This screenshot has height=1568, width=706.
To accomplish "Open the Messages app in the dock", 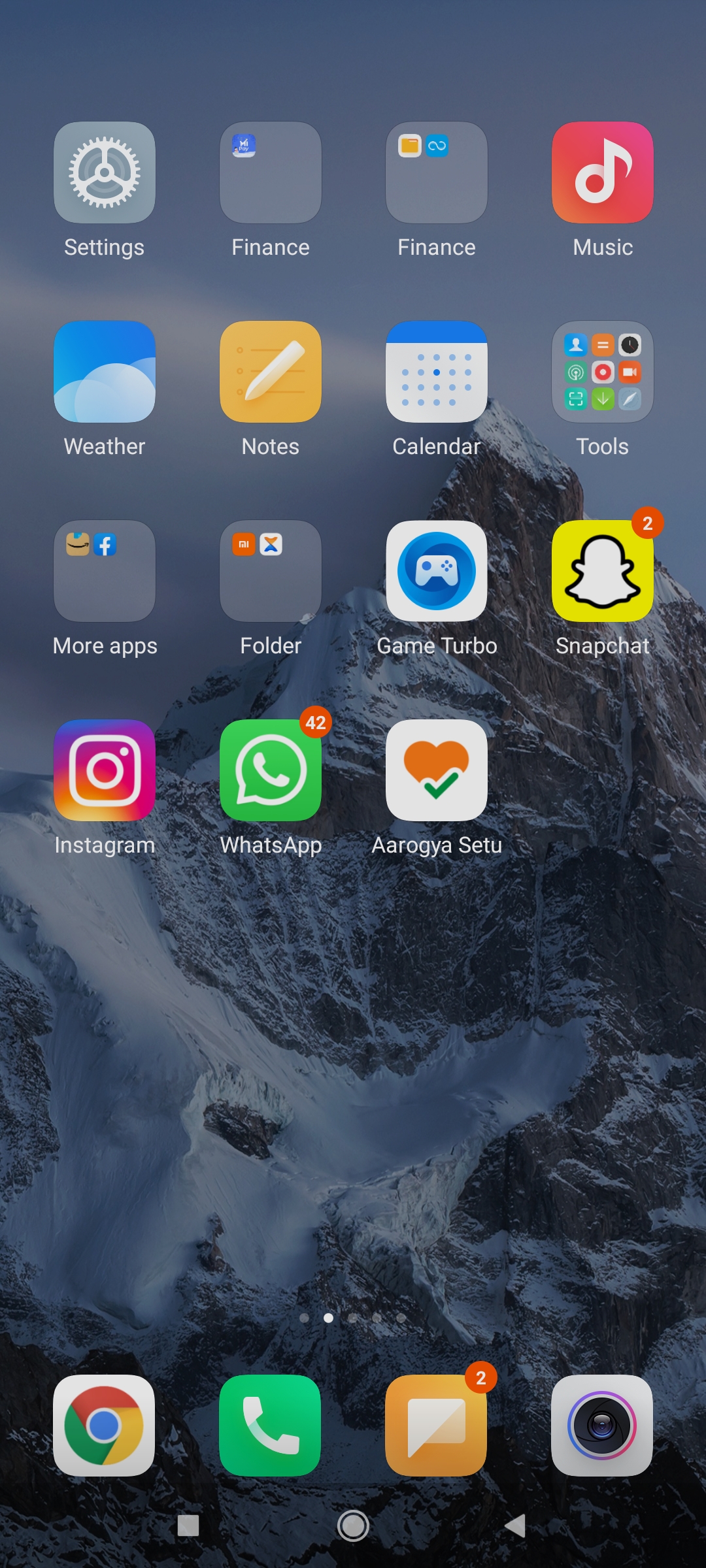I will (436, 1426).
